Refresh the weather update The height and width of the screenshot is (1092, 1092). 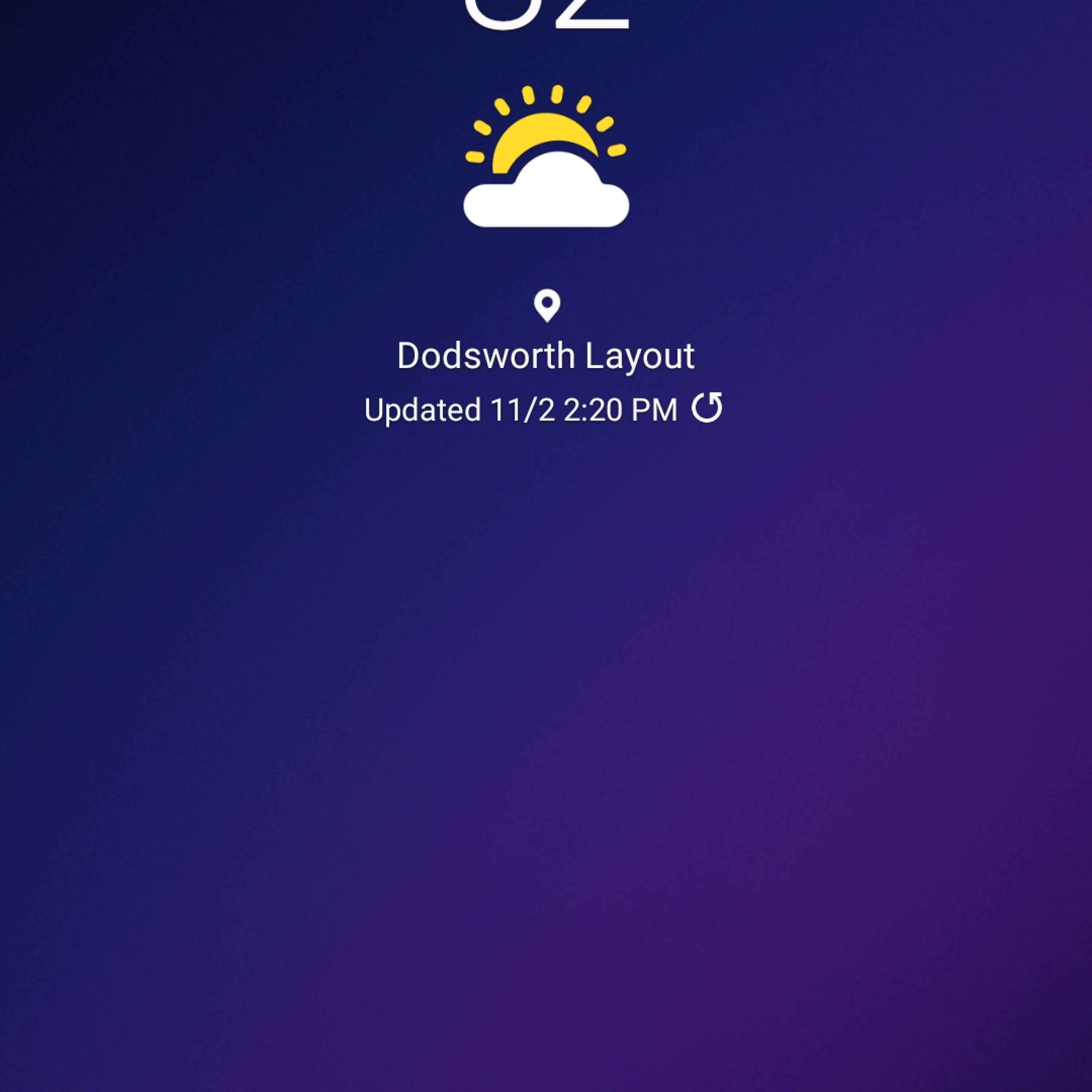[x=707, y=408]
